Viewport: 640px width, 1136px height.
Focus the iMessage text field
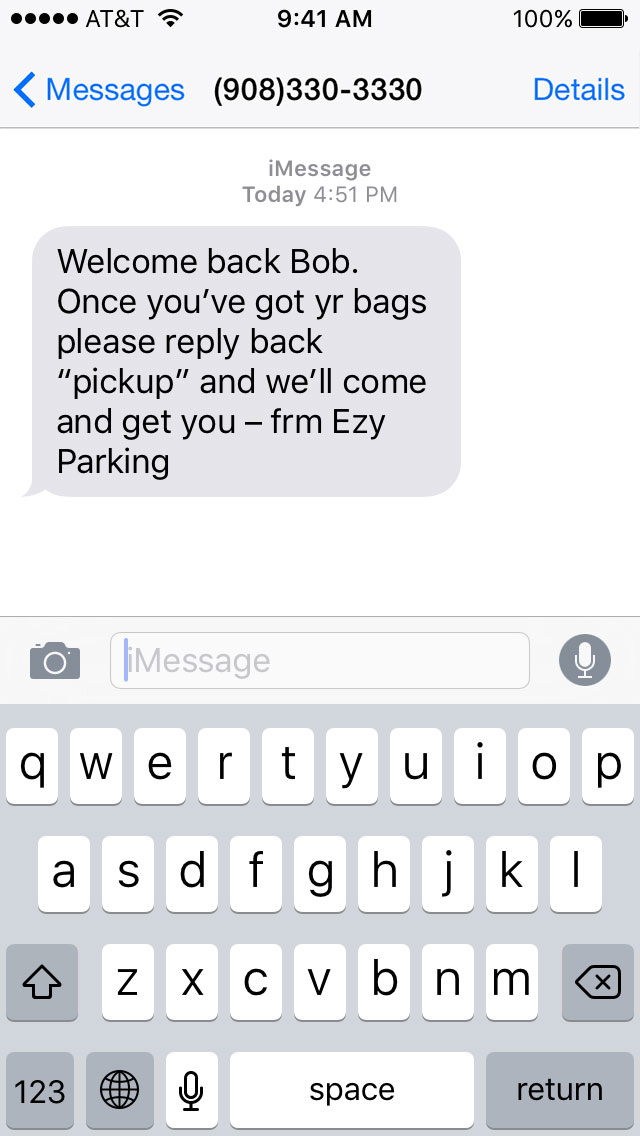click(x=320, y=661)
